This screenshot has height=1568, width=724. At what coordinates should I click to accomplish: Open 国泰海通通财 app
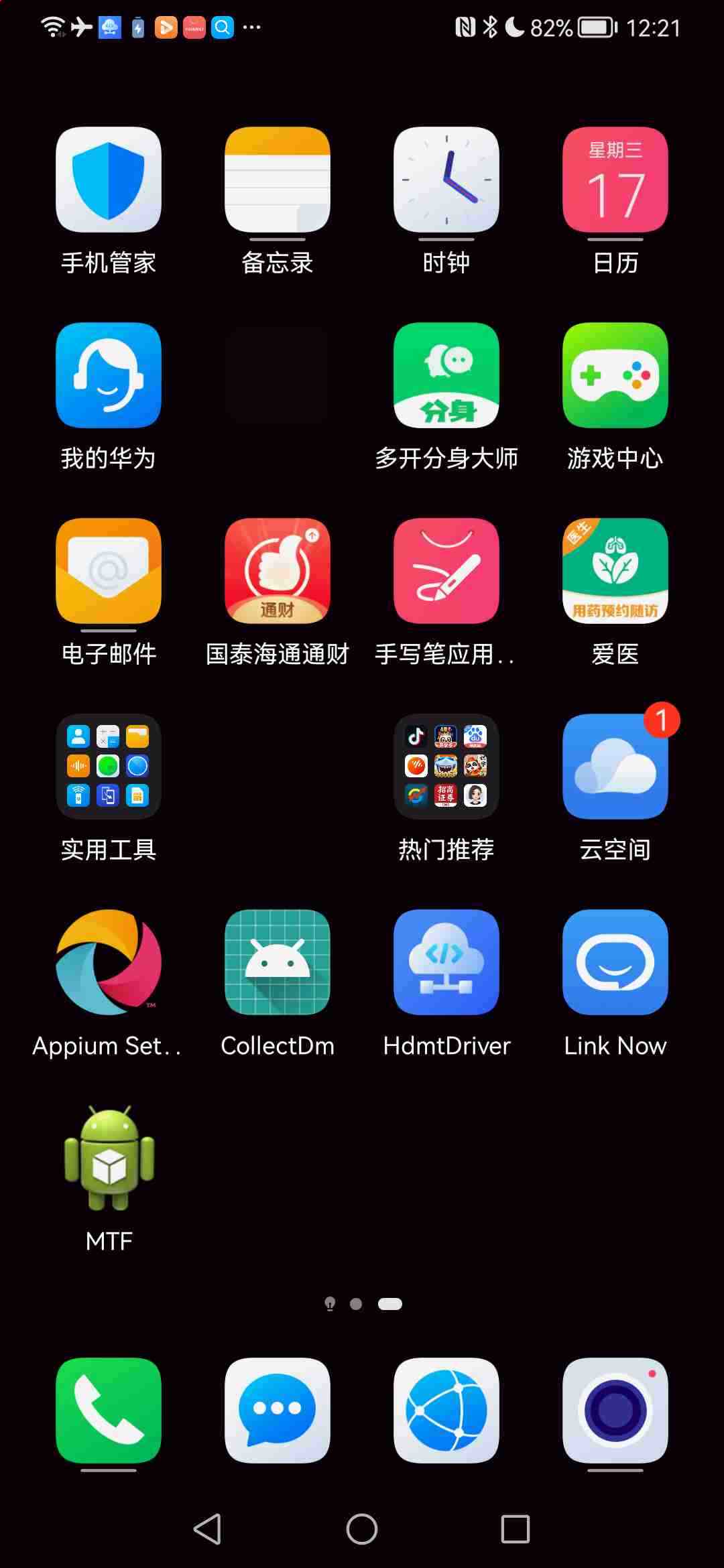(x=278, y=571)
